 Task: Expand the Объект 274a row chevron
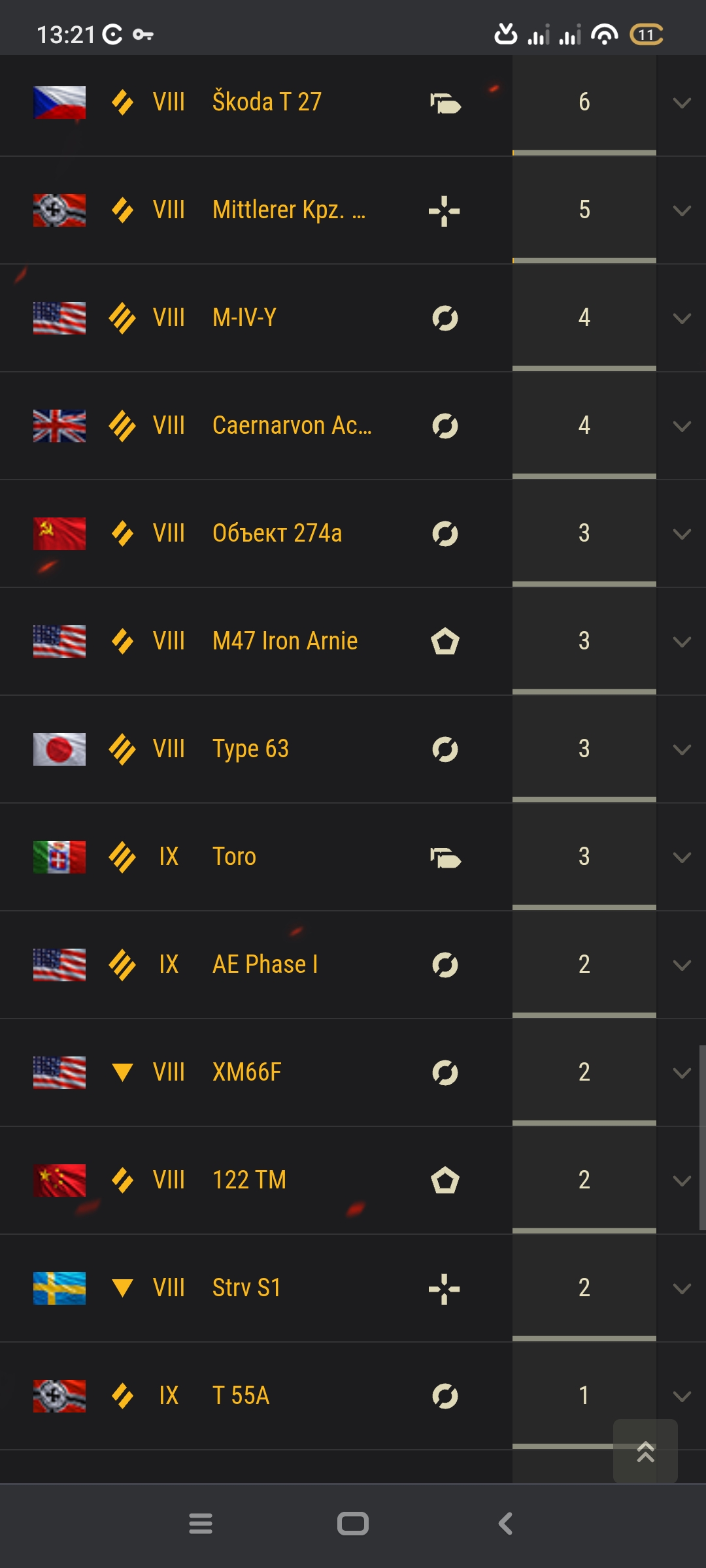click(x=682, y=534)
